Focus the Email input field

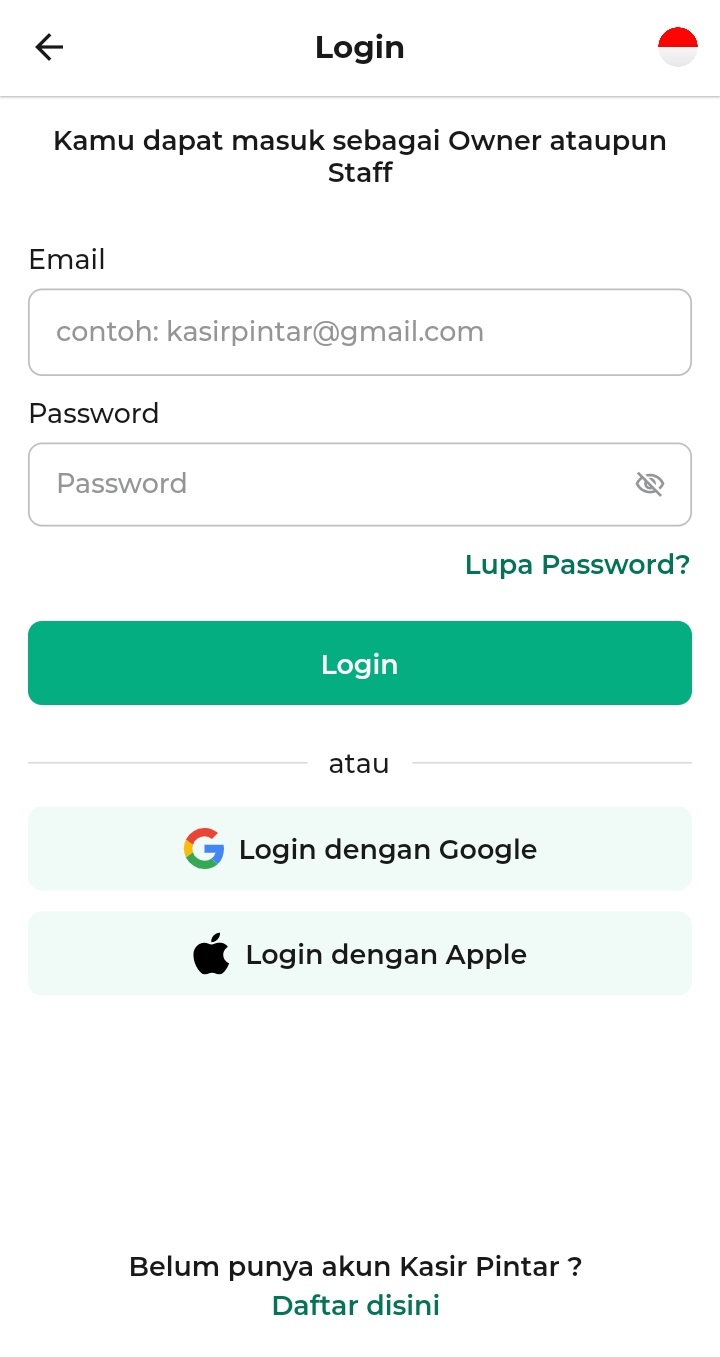point(359,332)
